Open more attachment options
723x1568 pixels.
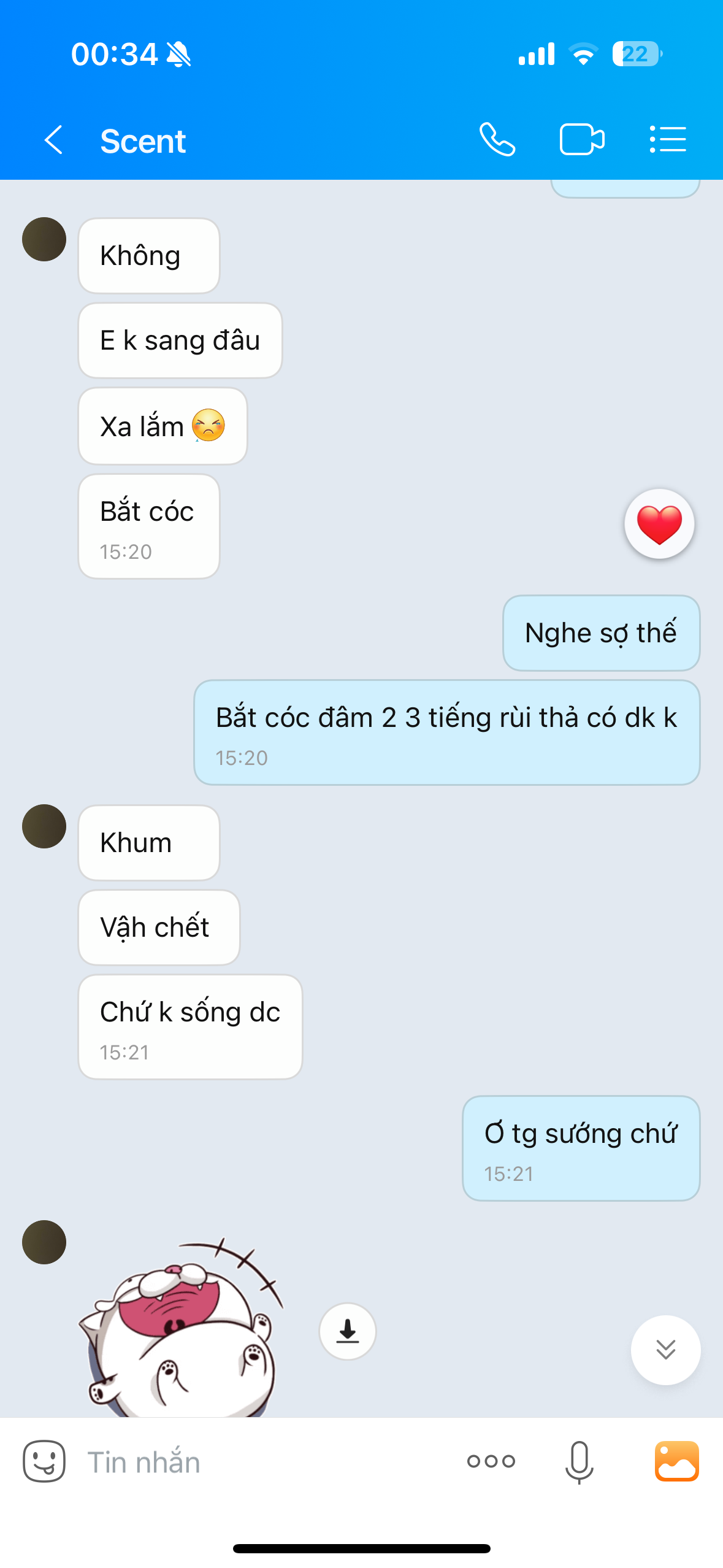pos(491,1461)
